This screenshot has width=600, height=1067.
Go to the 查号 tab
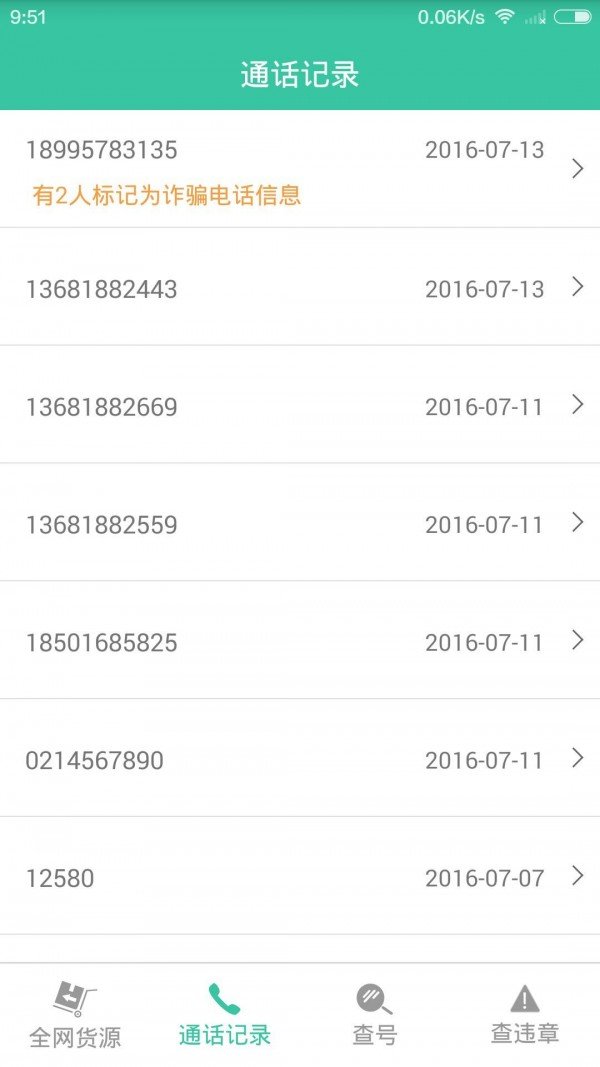(x=375, y=1015)
